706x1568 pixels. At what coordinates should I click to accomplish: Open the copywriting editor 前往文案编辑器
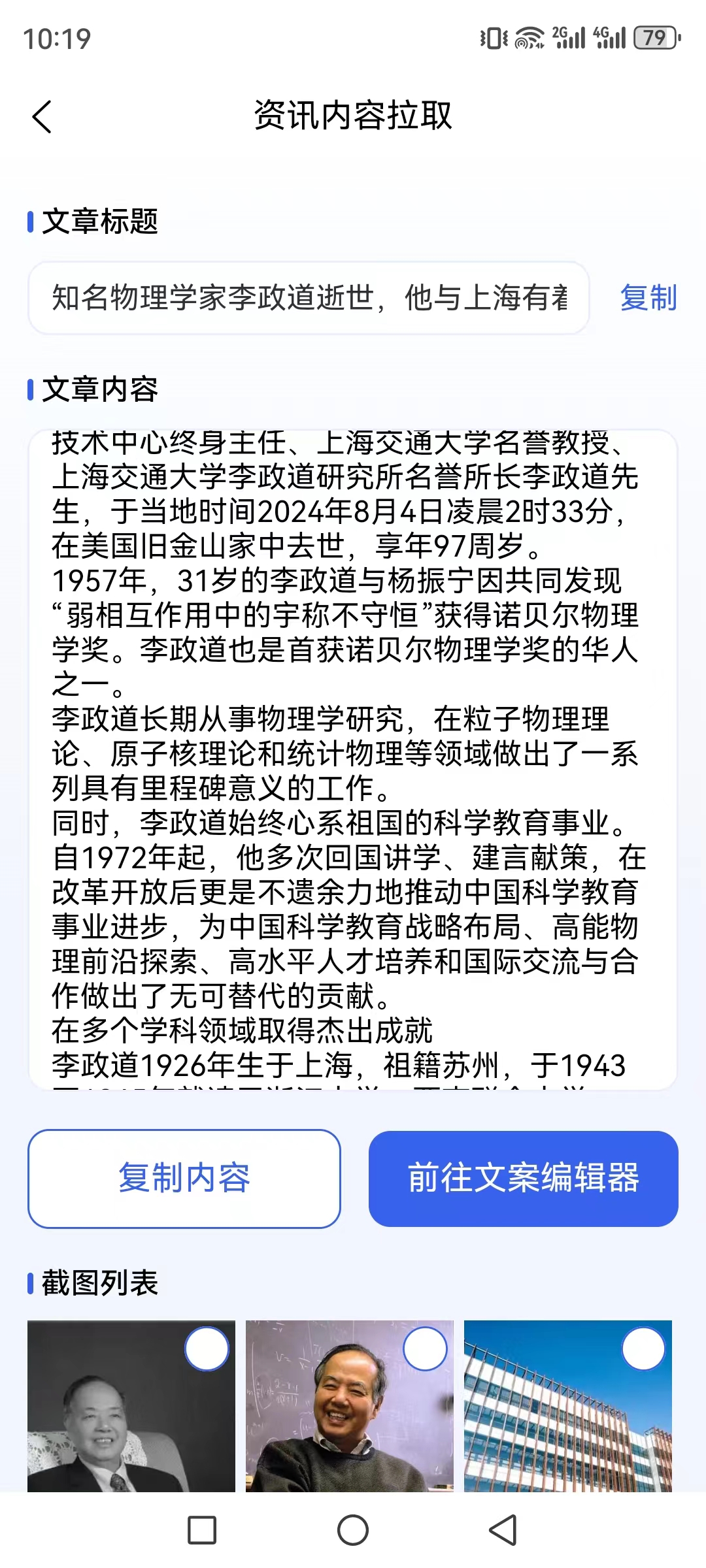(x=524, y=1179)
